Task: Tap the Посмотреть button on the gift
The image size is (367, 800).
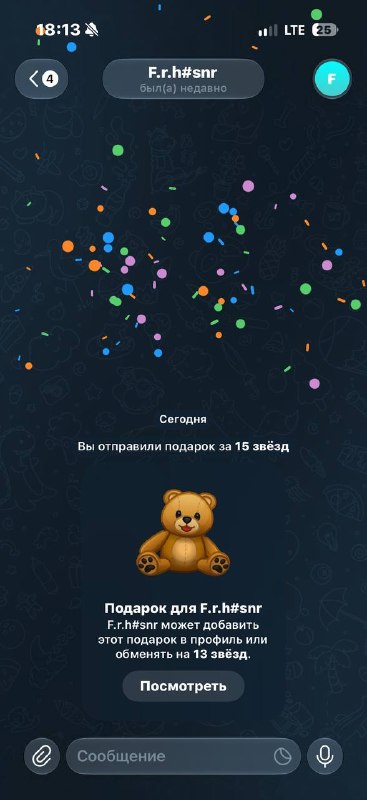Action: (x=183, y=686)
